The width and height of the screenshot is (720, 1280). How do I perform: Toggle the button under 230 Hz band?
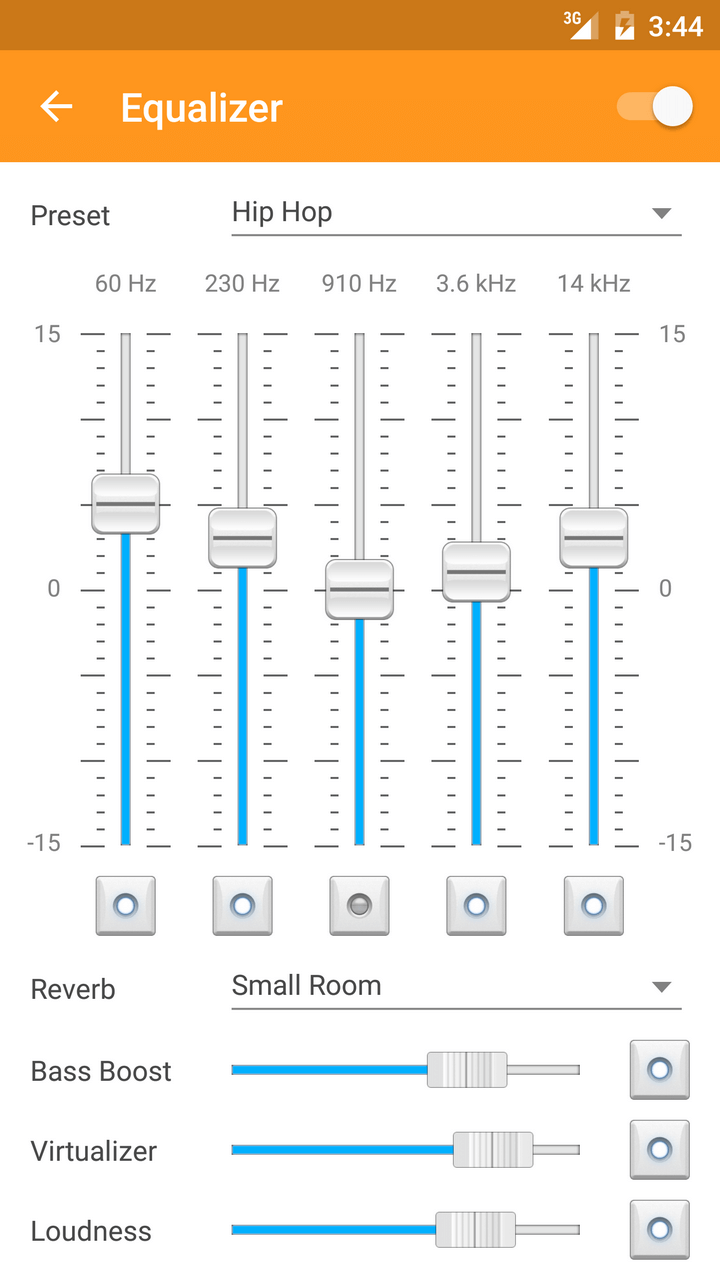(242, 906)
